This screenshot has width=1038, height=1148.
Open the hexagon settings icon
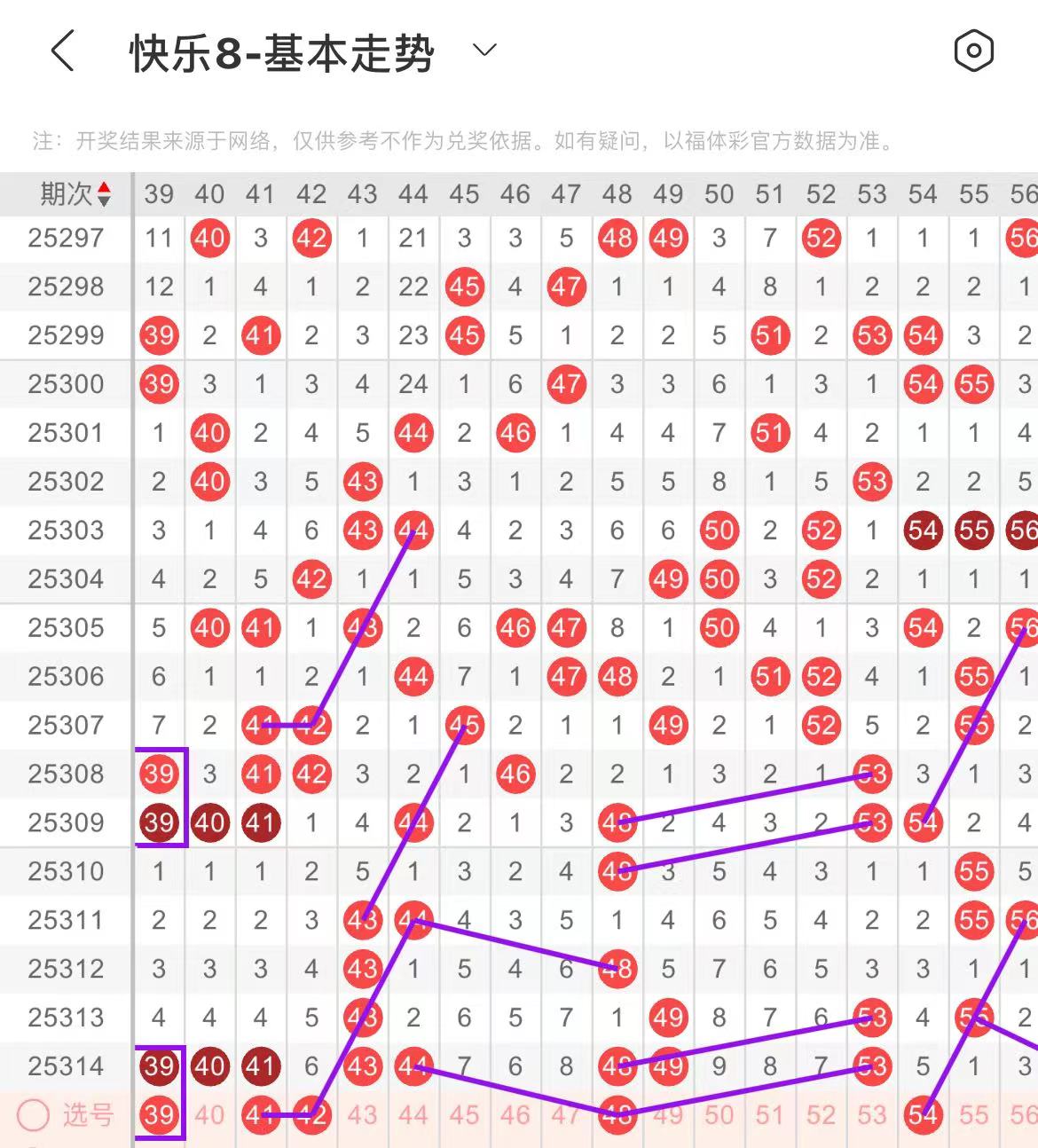[973, 51]
